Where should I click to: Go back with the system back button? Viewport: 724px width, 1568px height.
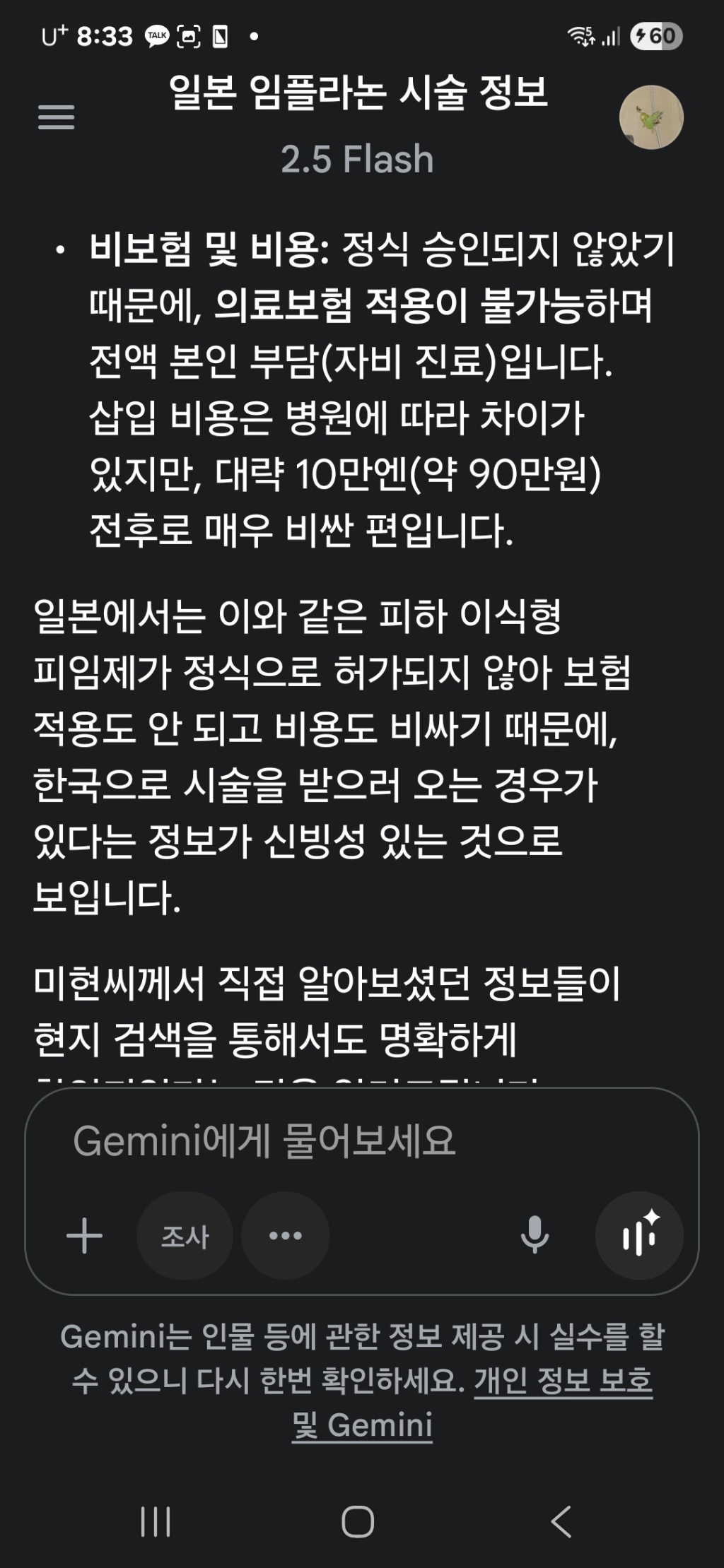[x=561, y=1521]
